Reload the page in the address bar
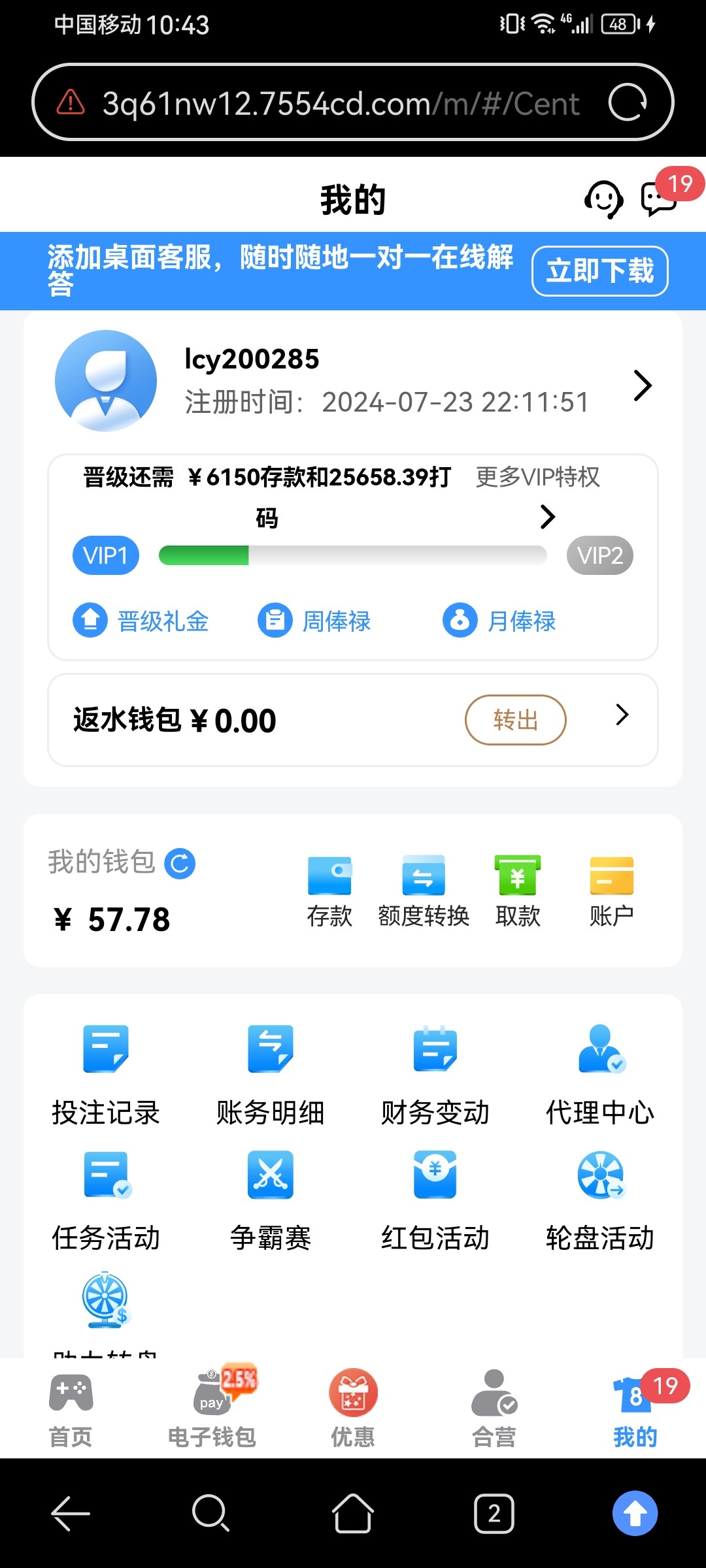 [628, 103]
